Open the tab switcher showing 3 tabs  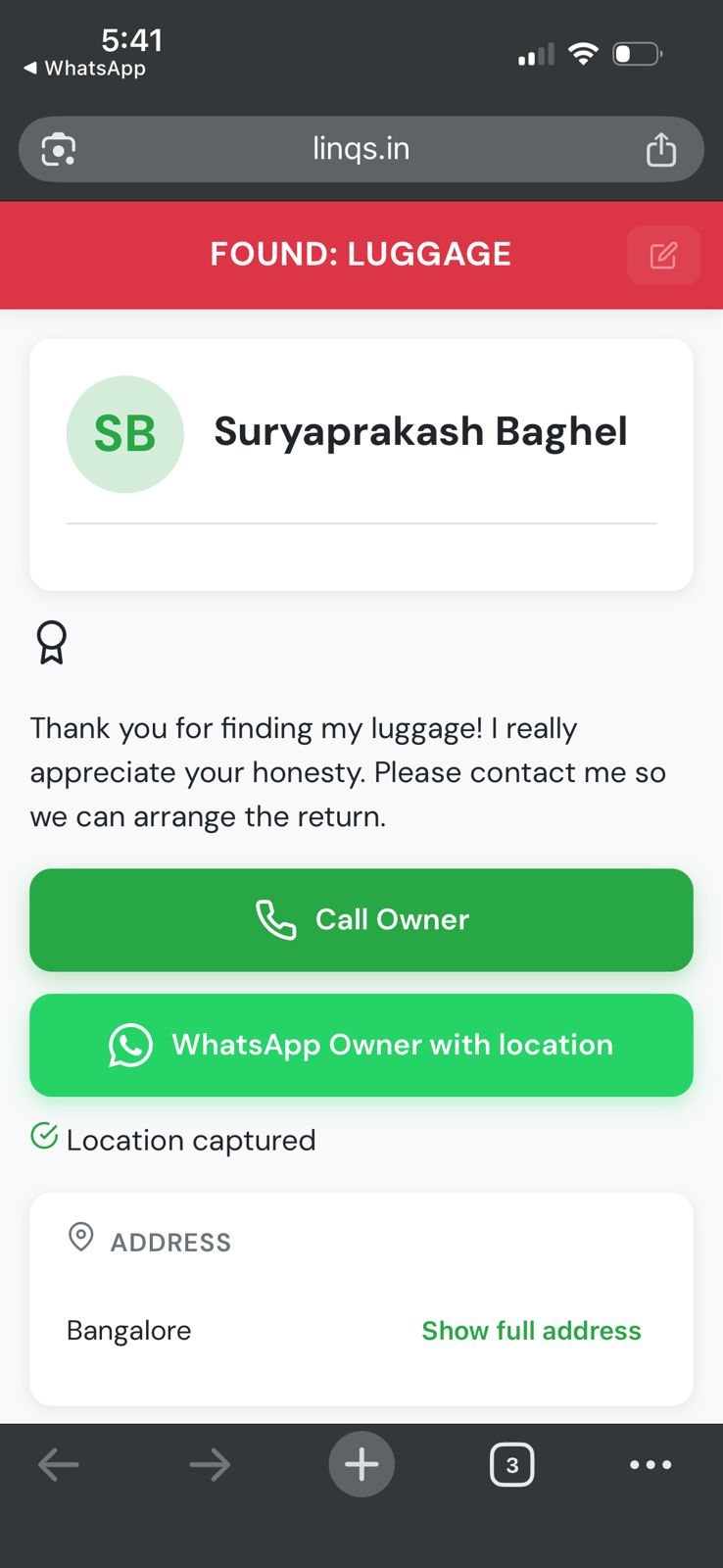511,1464
